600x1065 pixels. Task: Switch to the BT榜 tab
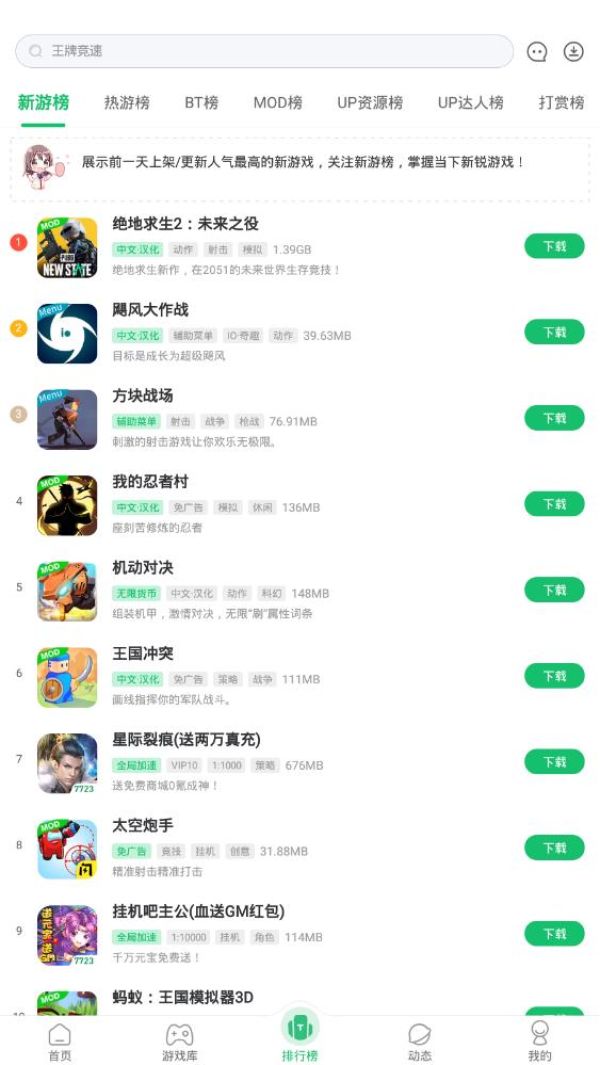pos(201,102)
